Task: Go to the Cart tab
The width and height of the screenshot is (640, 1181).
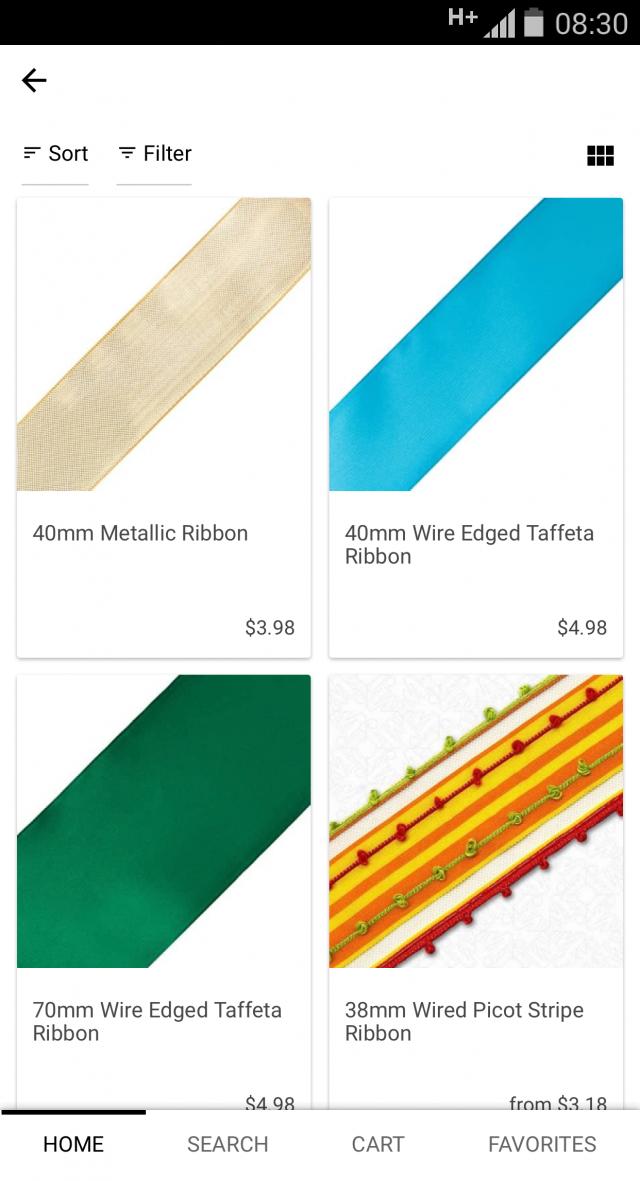Action: (378, 1145)
